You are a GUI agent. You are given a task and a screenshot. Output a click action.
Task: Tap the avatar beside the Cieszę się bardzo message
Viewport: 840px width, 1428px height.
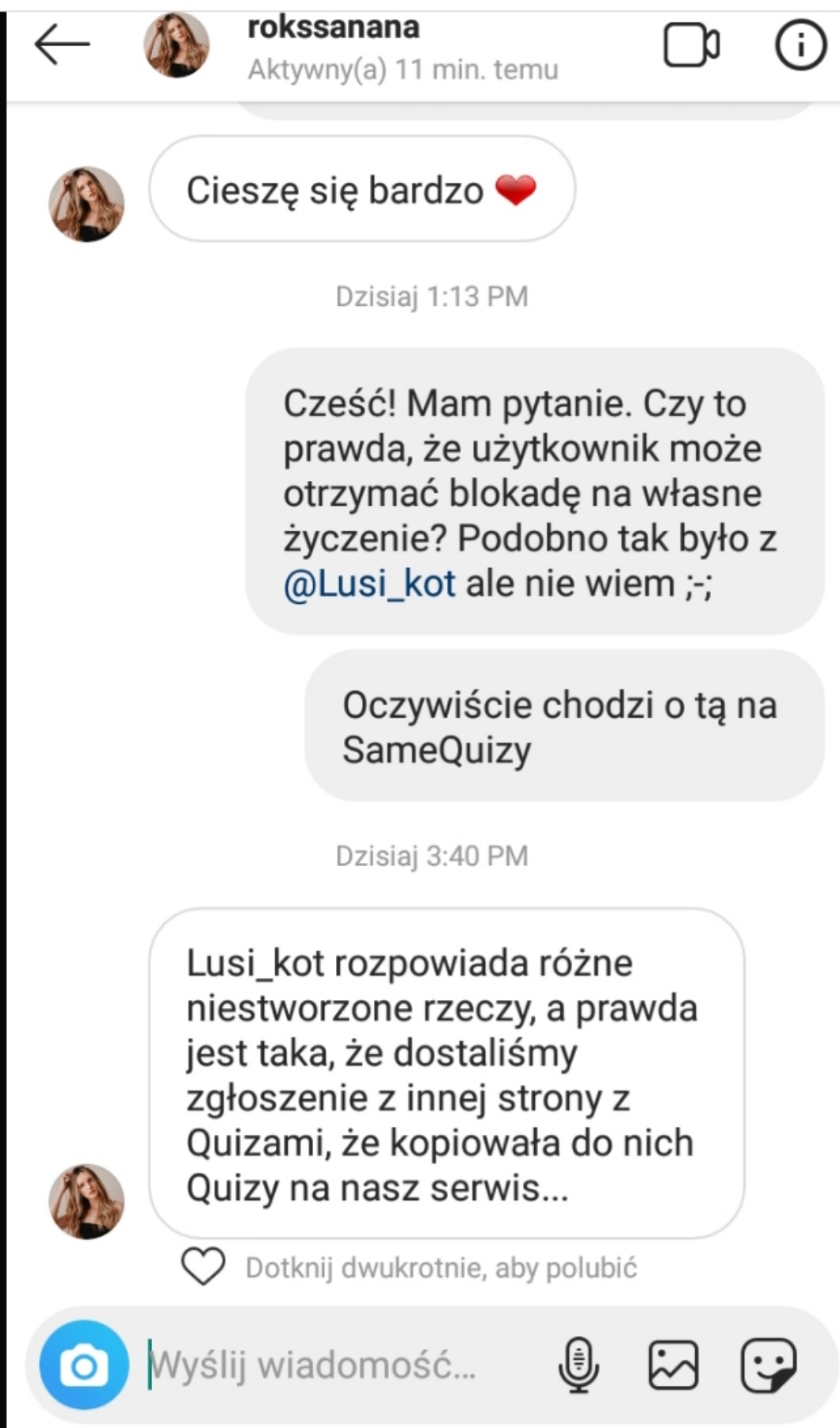point(86,204)
